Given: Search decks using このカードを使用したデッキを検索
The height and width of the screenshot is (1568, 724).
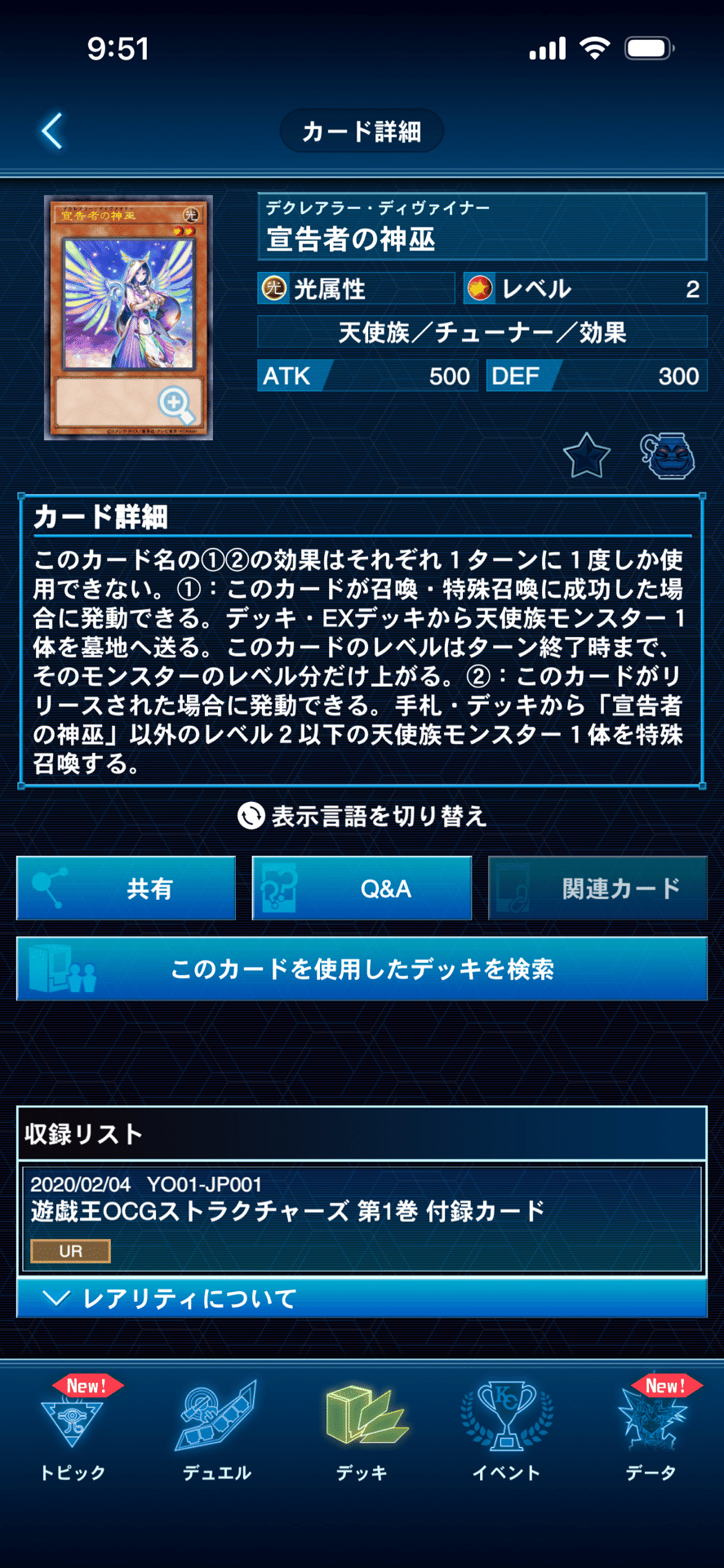Looking at the screenshot, I should click(x=362, y=969).
